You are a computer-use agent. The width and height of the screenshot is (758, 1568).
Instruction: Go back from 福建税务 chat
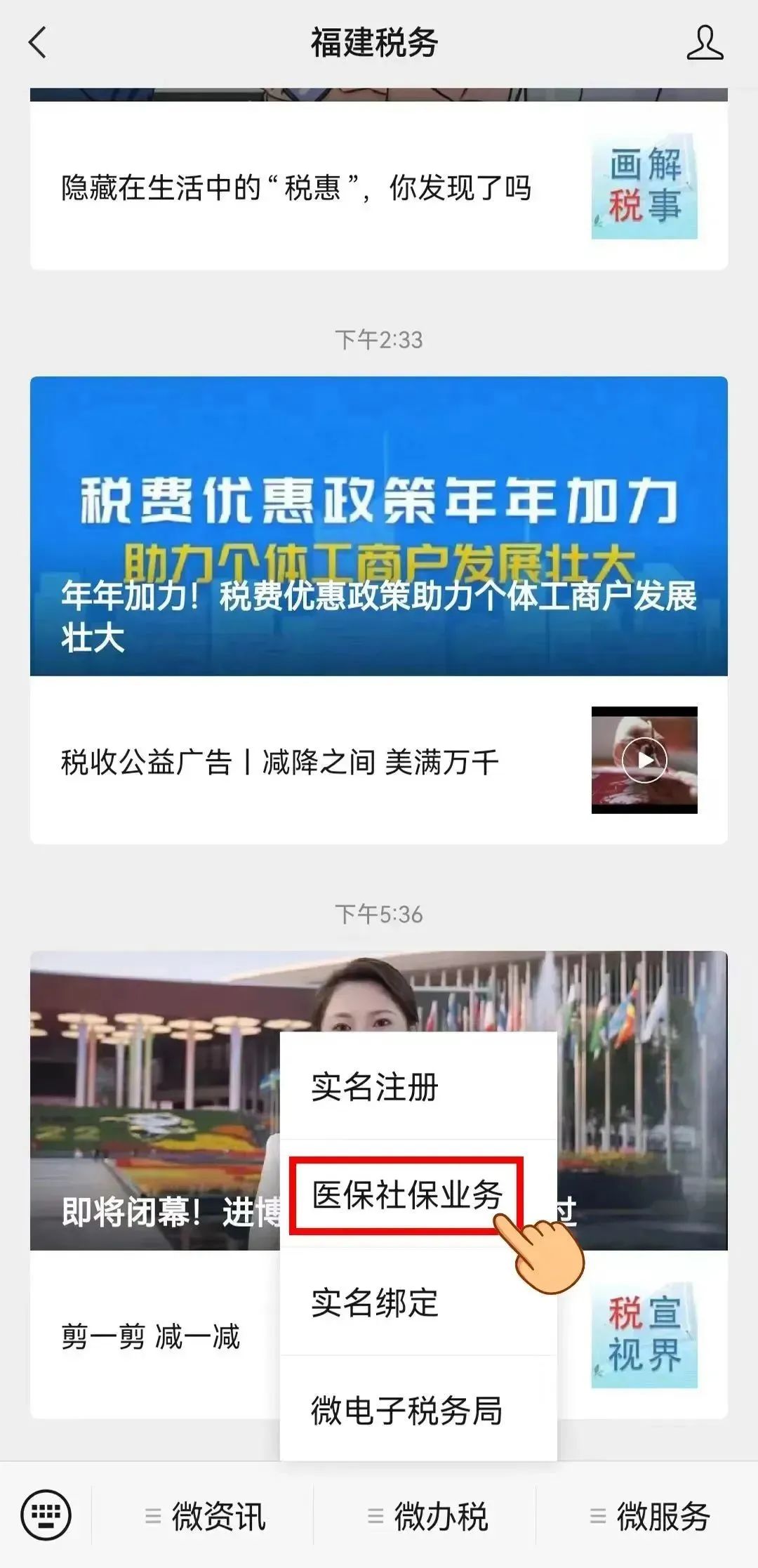[x=38, y=43]
